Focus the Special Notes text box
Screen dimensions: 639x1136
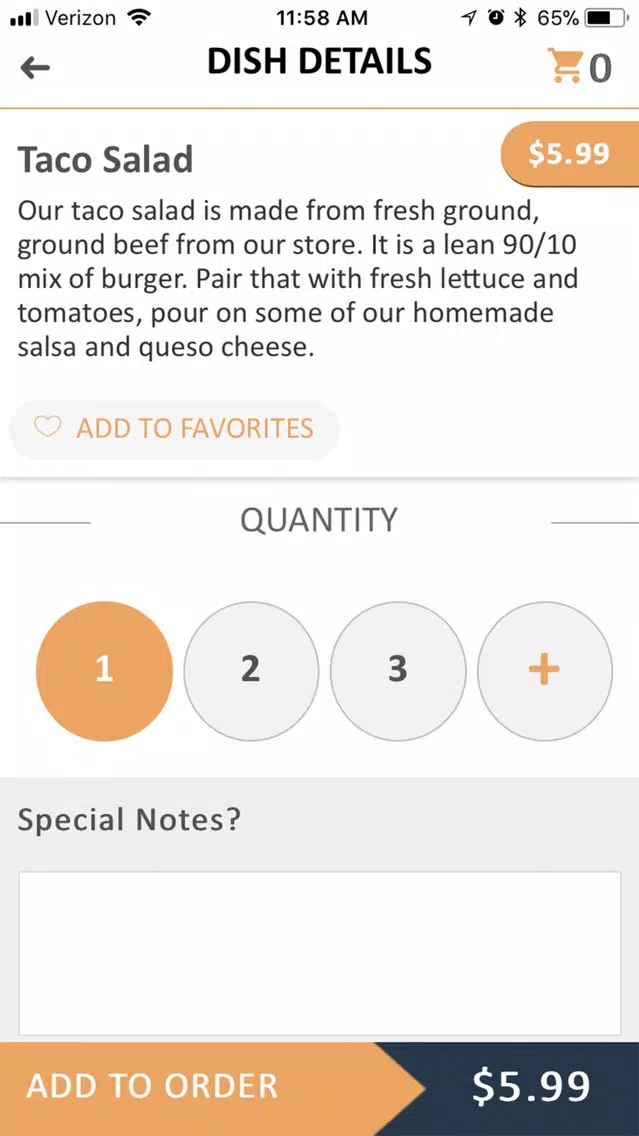pos(320,953)
